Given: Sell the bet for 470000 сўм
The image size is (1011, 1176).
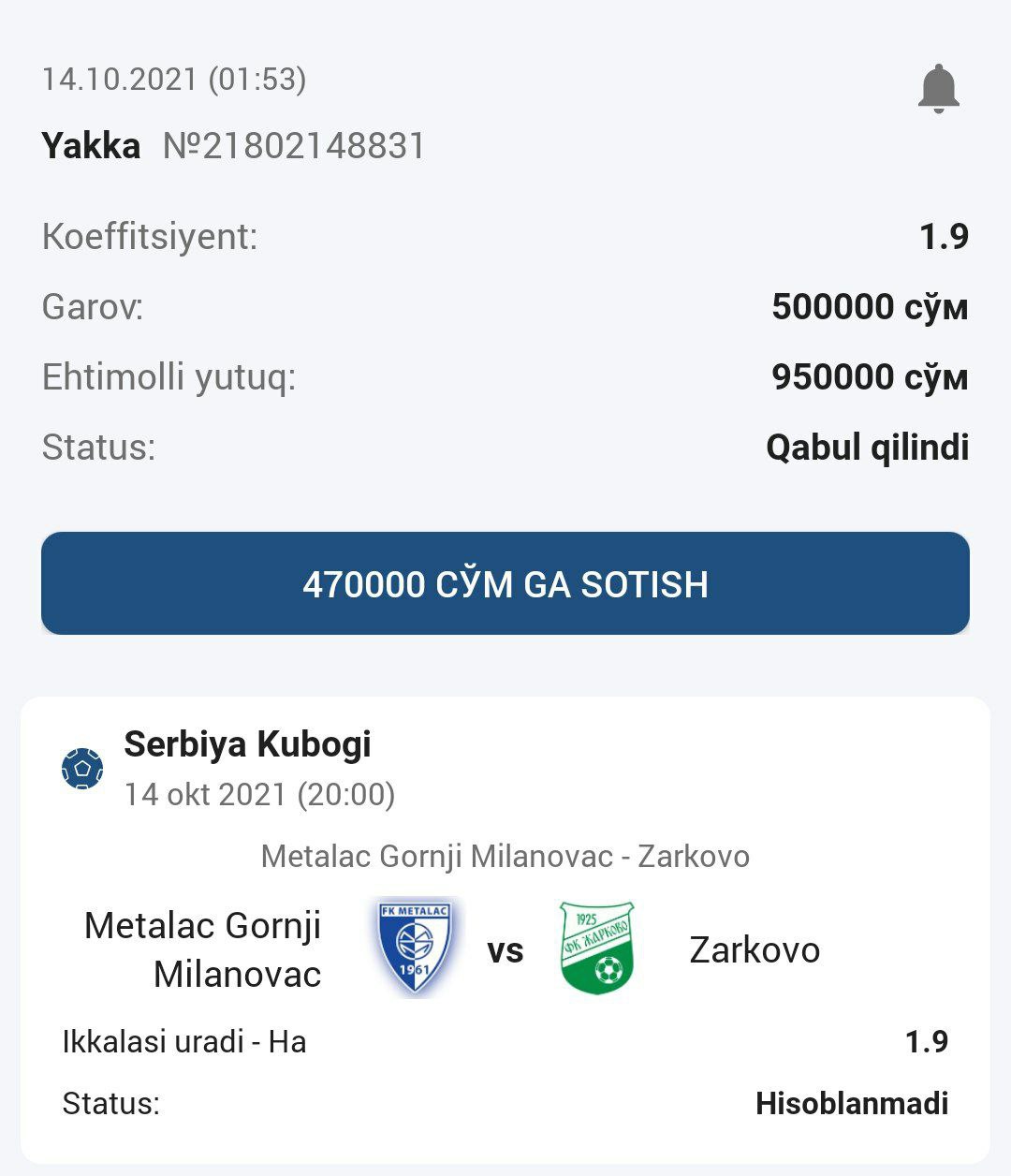Looking at the screenshot, I should coord(505,583).
